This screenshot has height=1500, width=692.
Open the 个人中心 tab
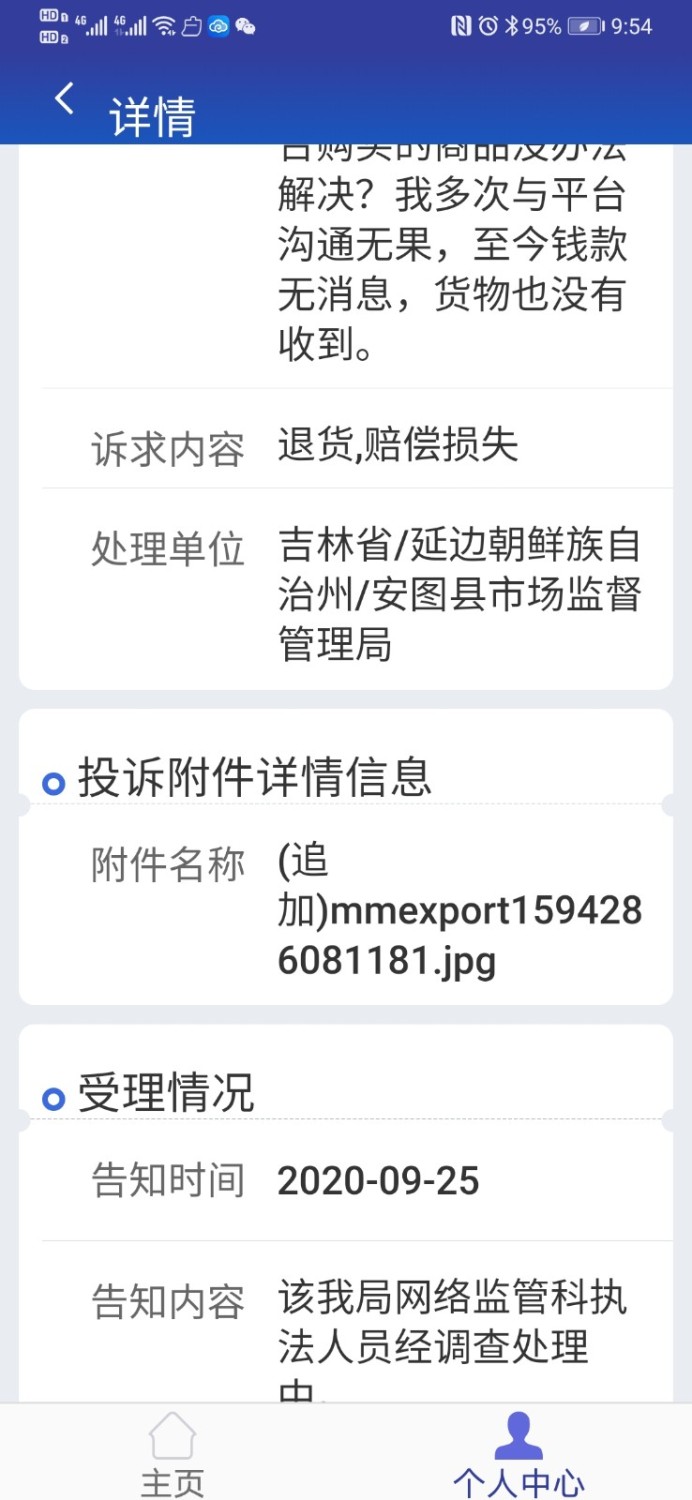[x=518, y=1454]
